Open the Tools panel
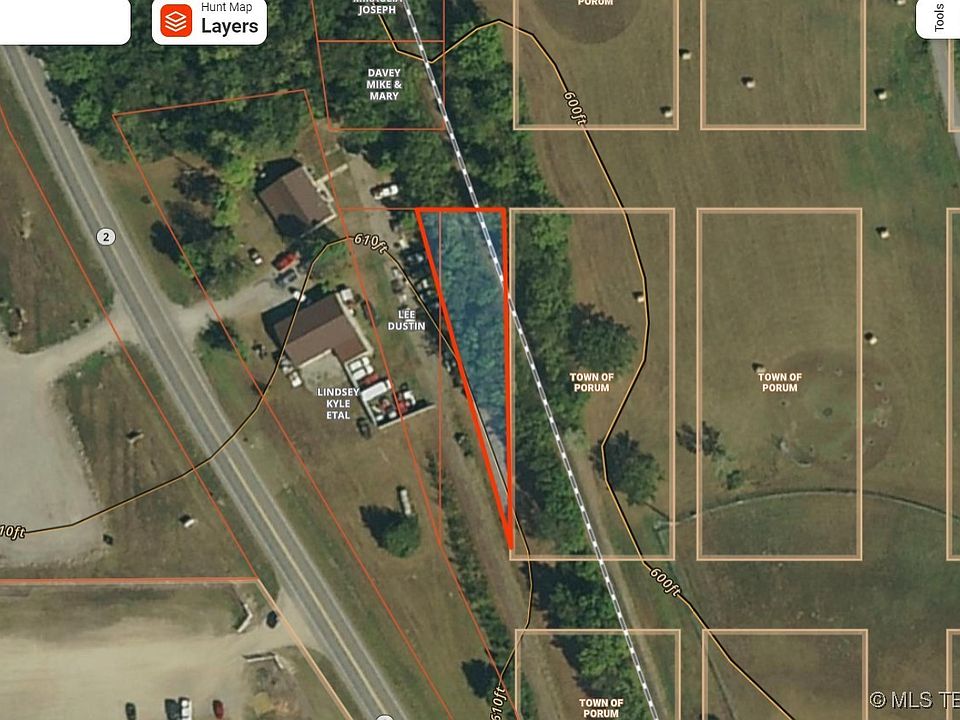The height and width of the screenshot is (720, 960). coord(938,17)
